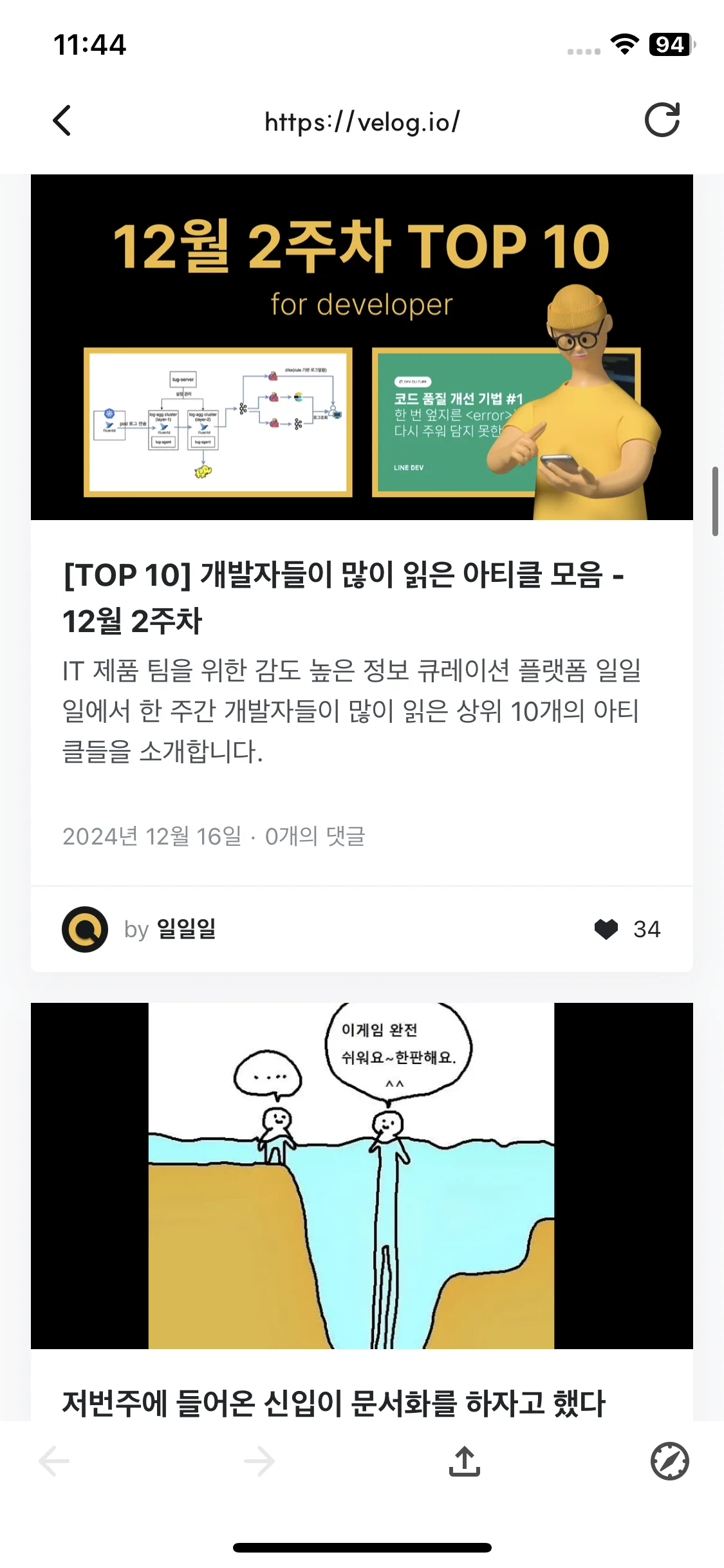The image size is (724, 1568).
Task: View the author profile of 일일일
Action: click(186, 929)
